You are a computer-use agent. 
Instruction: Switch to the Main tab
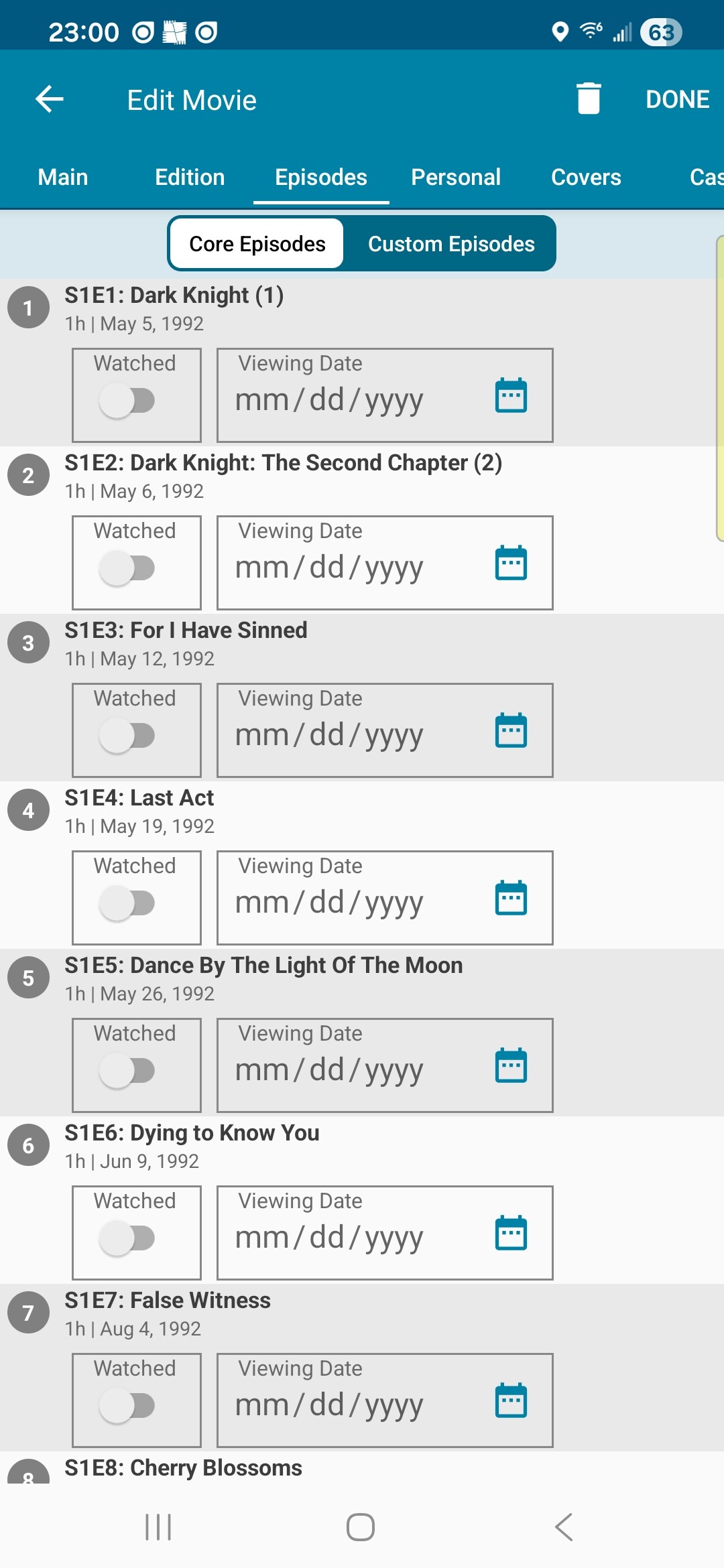point(63,177)
